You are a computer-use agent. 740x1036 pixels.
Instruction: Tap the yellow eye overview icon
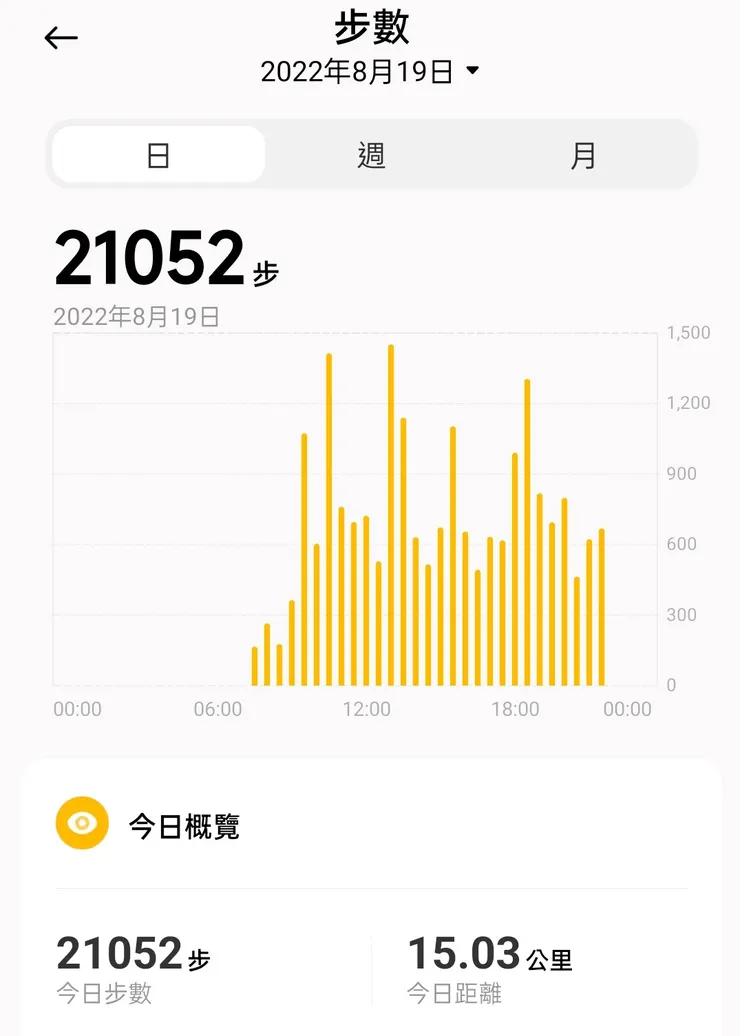80,822
